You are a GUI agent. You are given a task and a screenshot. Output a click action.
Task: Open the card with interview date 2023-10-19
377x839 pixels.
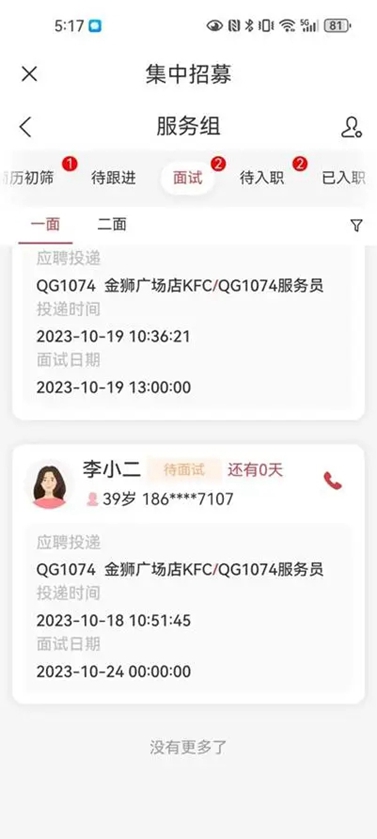pos(188,333)
